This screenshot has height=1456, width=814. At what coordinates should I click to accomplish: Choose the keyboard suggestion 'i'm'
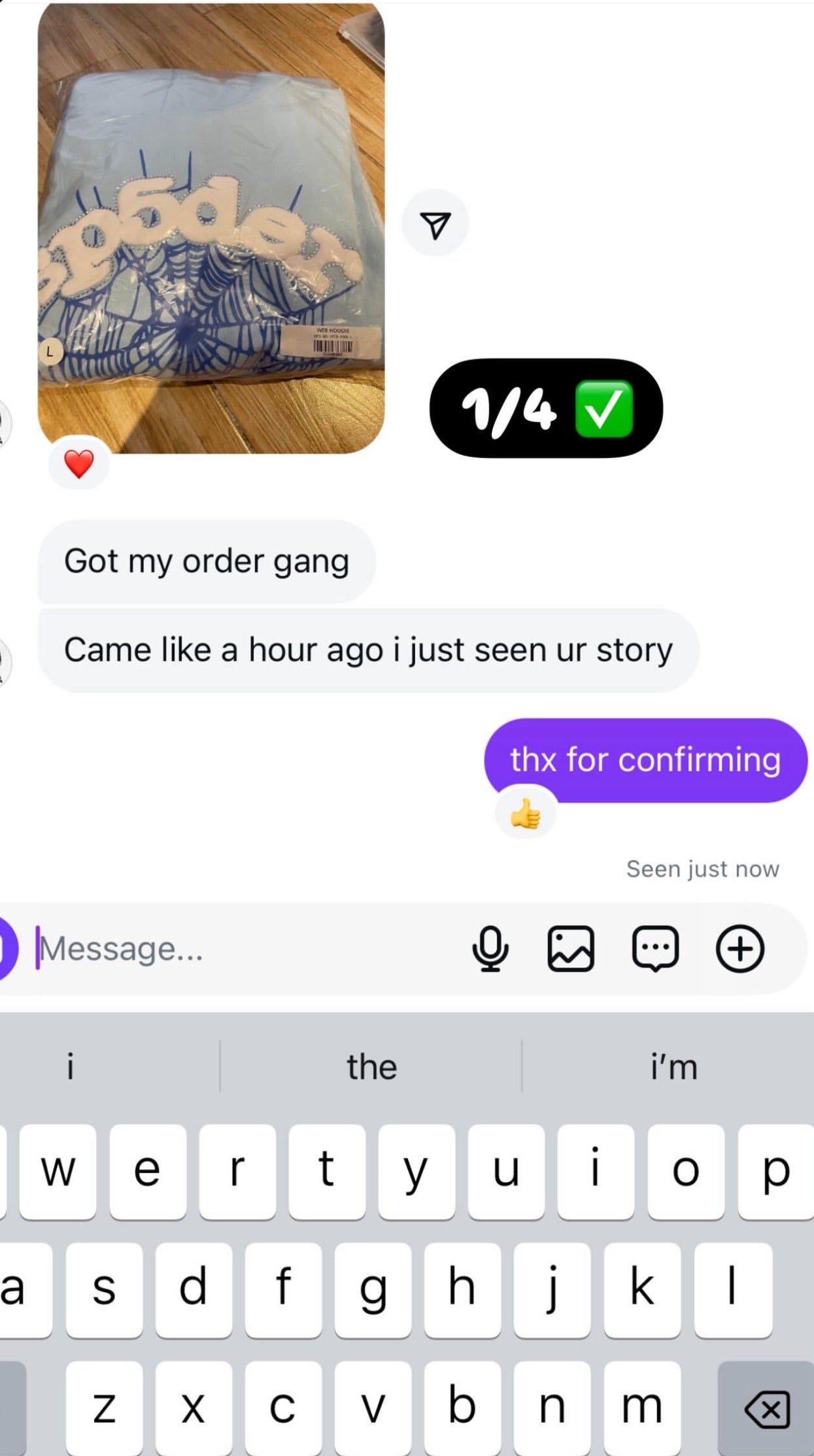click(x=673, y=1067)
